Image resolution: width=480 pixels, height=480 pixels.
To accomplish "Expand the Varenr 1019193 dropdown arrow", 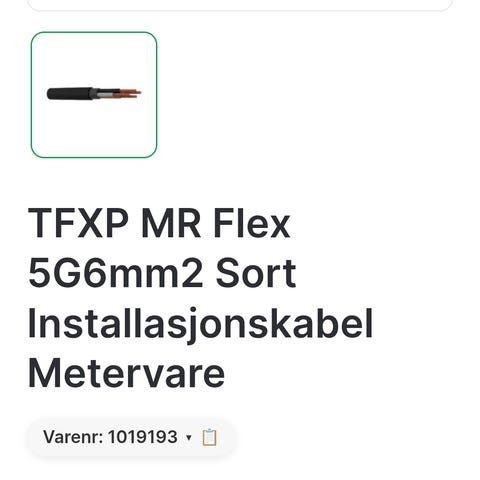I will 189,437.
